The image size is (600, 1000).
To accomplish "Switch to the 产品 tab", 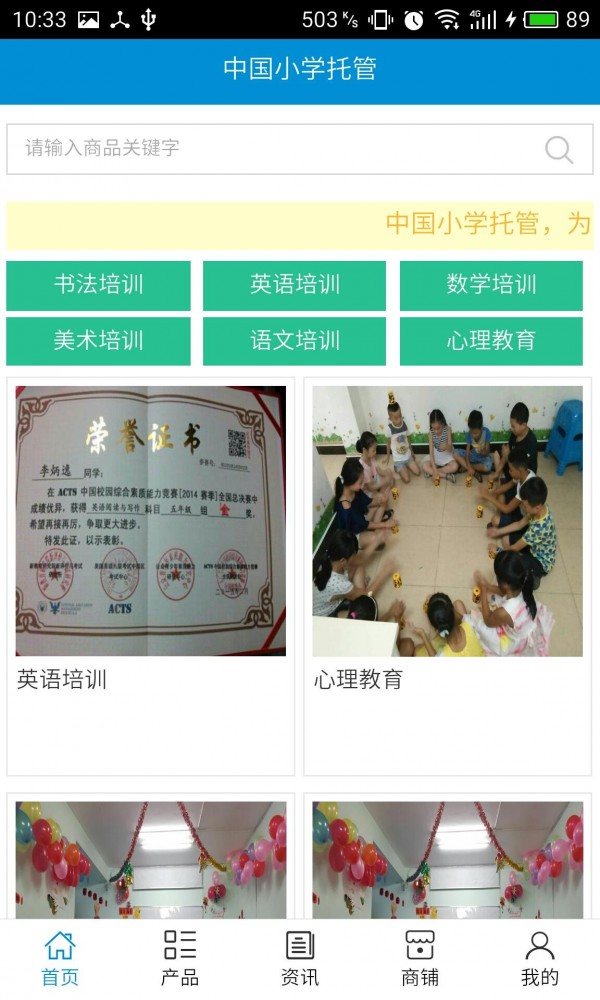I will pos(180,958).
